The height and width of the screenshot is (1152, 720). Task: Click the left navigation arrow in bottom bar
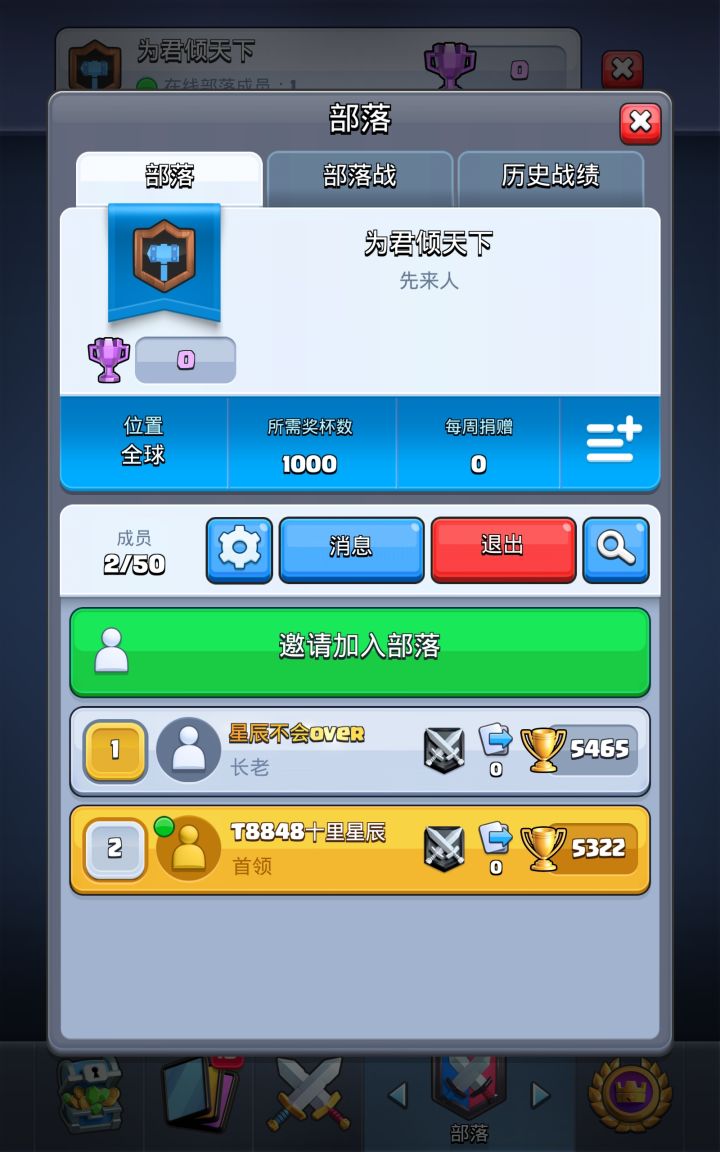pyautogui.click(x=397, y=1096)
